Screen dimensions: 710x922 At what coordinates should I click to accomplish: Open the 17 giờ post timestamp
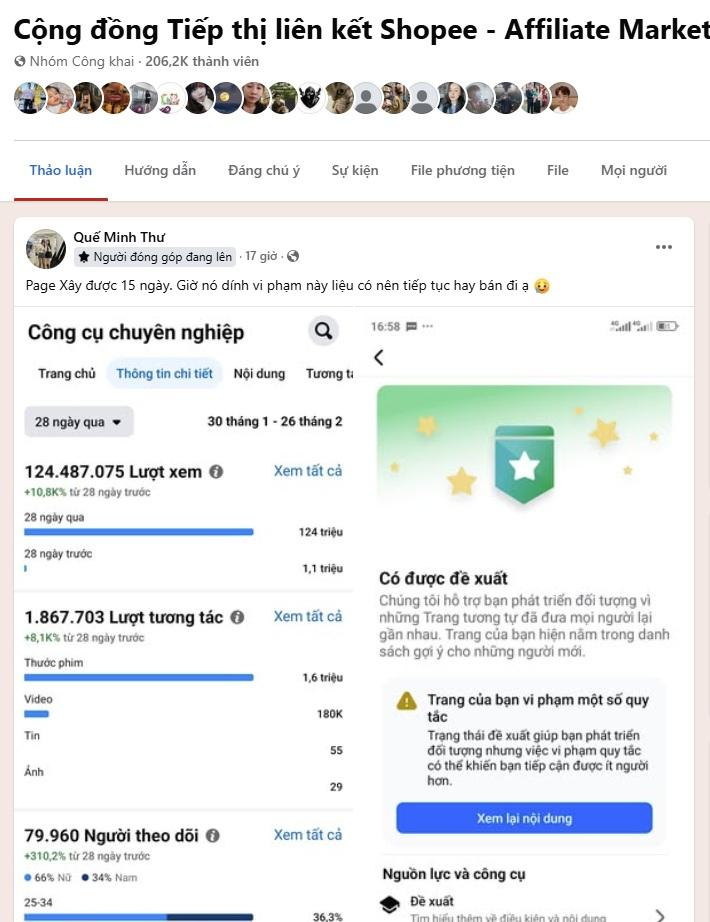(x=261, y=257)
